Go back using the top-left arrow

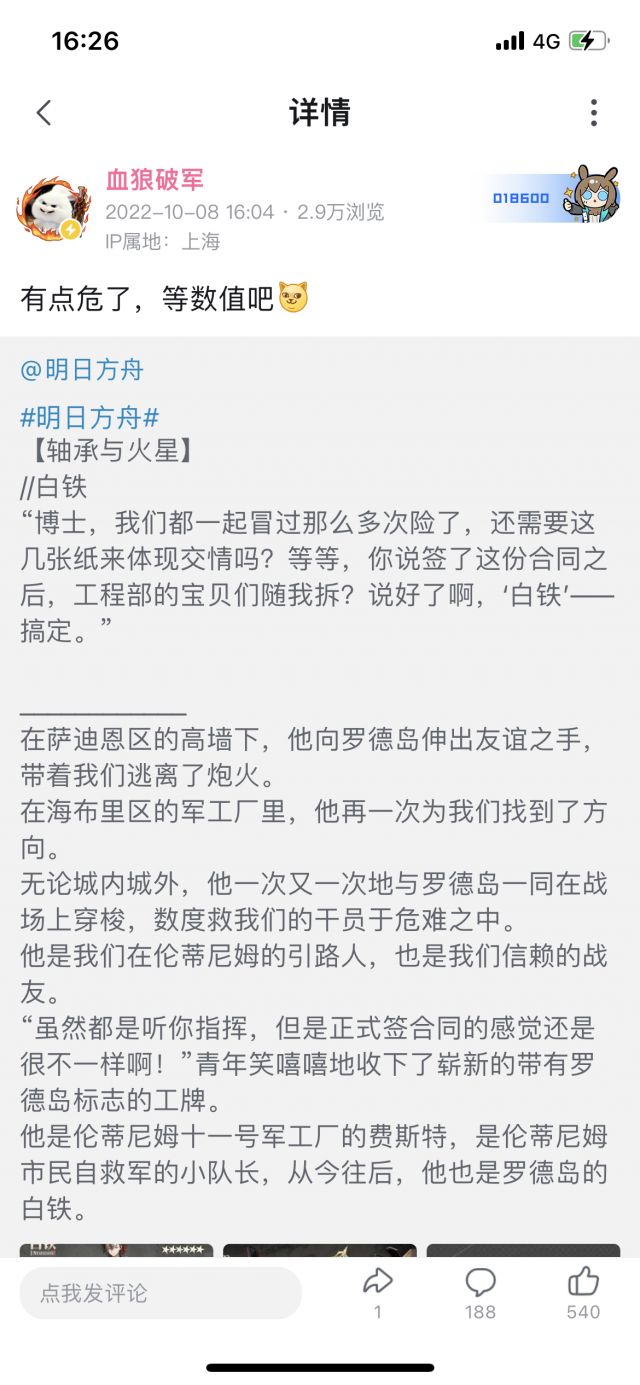coord(43,112)
